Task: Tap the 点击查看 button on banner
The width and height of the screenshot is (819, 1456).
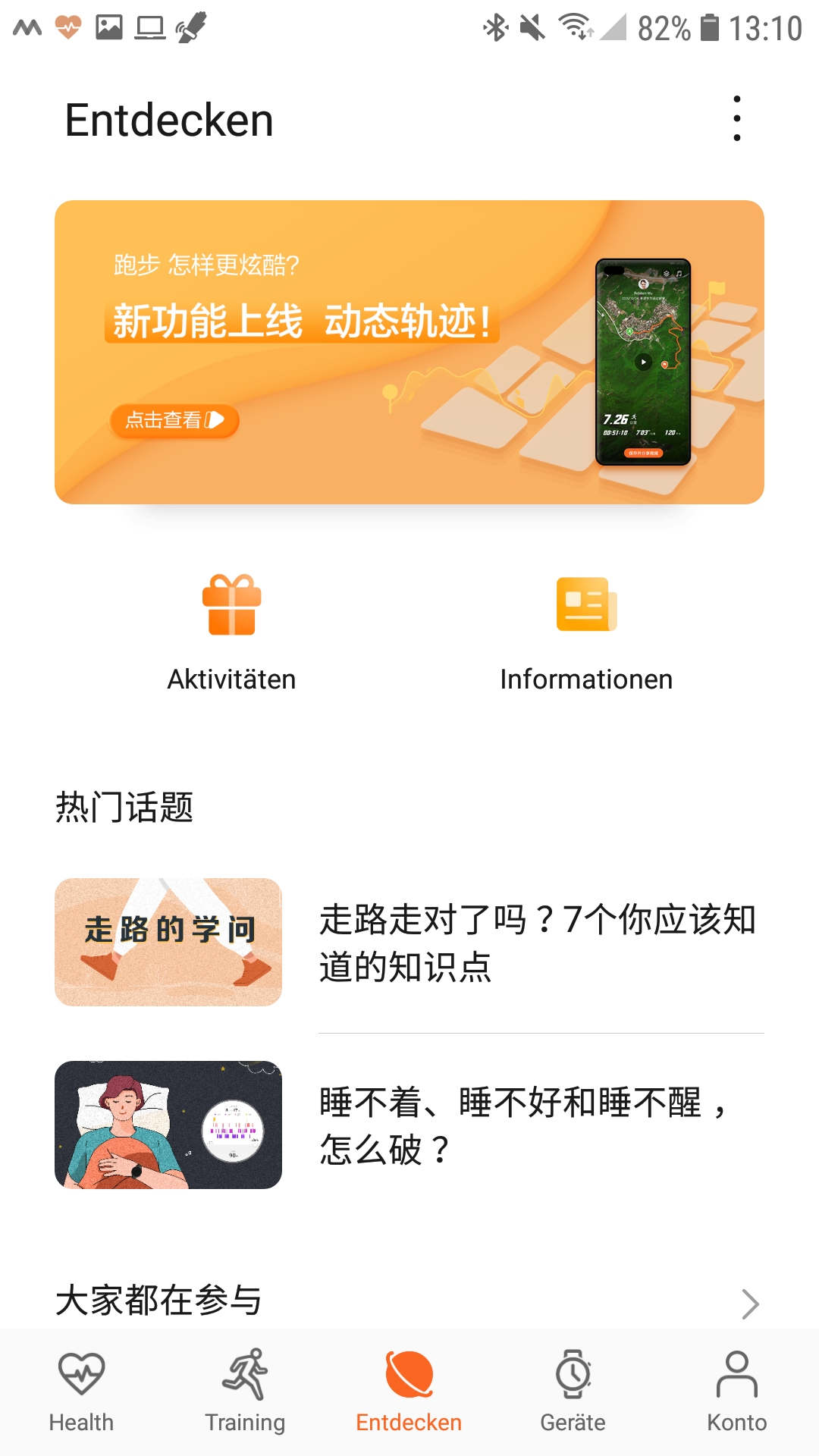Action: coord(174,420)
